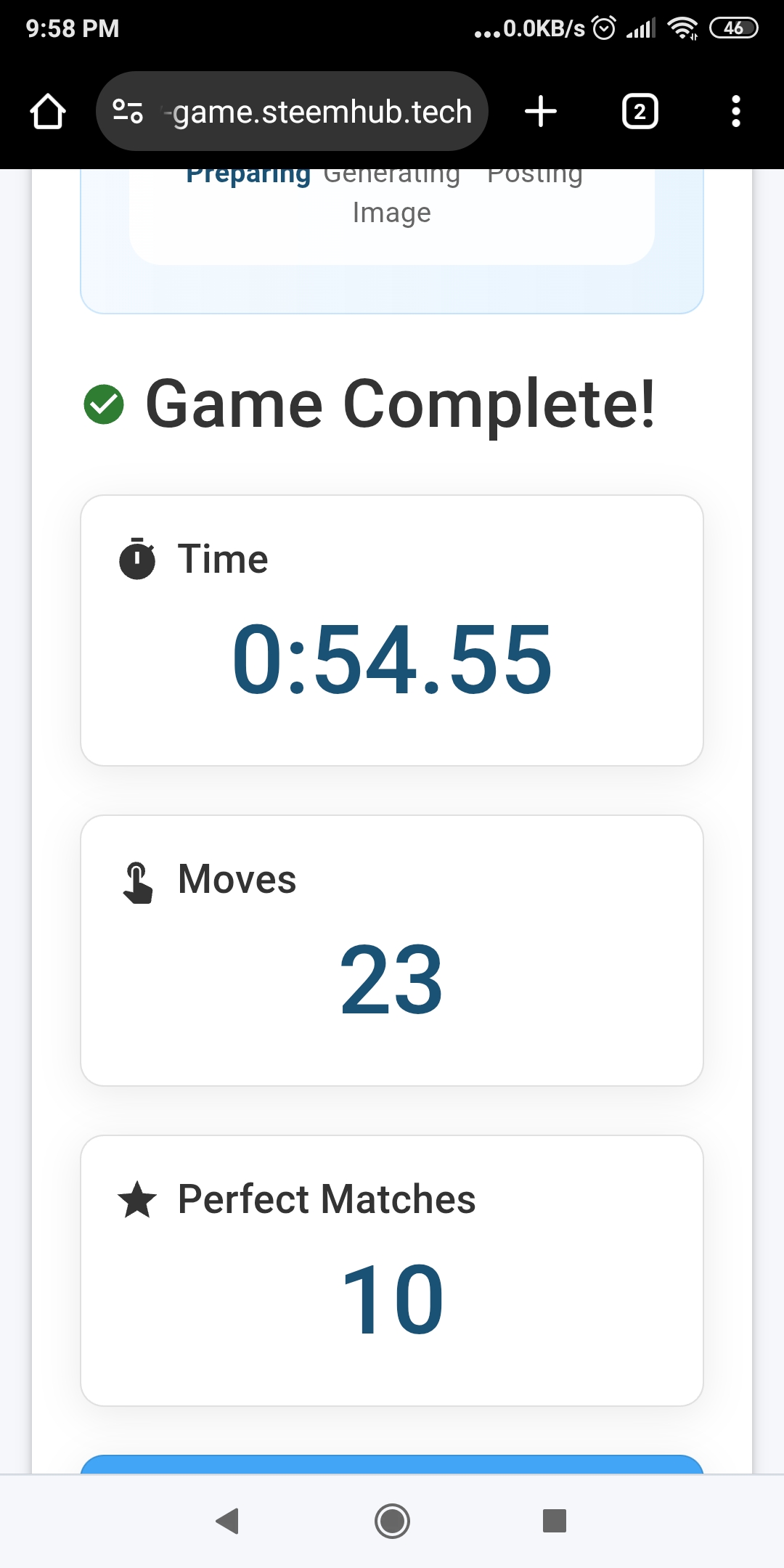Open the tab switcher showing 2 tabs
This screenshot has width=784, height=1568.
(x=640, y=112)
